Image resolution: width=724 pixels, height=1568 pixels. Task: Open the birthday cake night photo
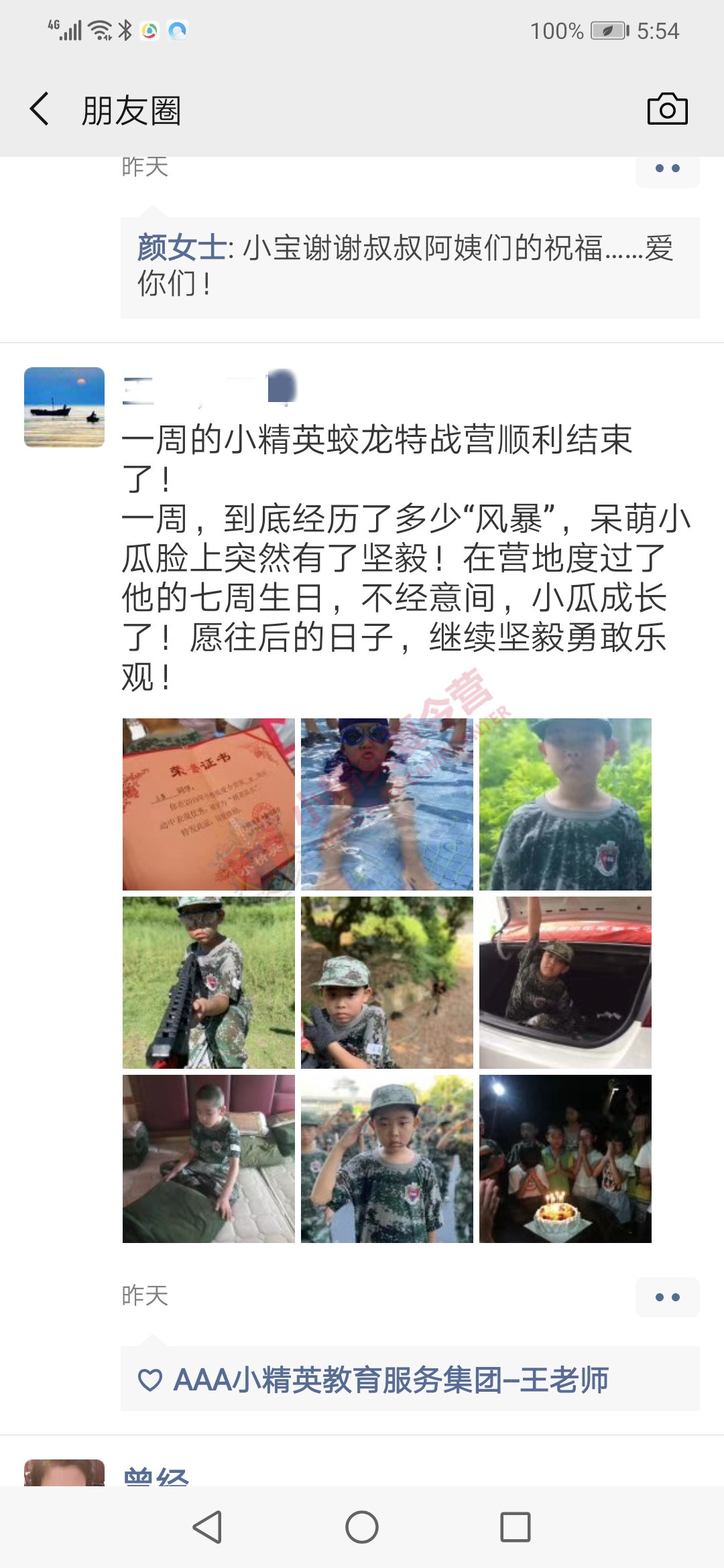(565, 1159)
